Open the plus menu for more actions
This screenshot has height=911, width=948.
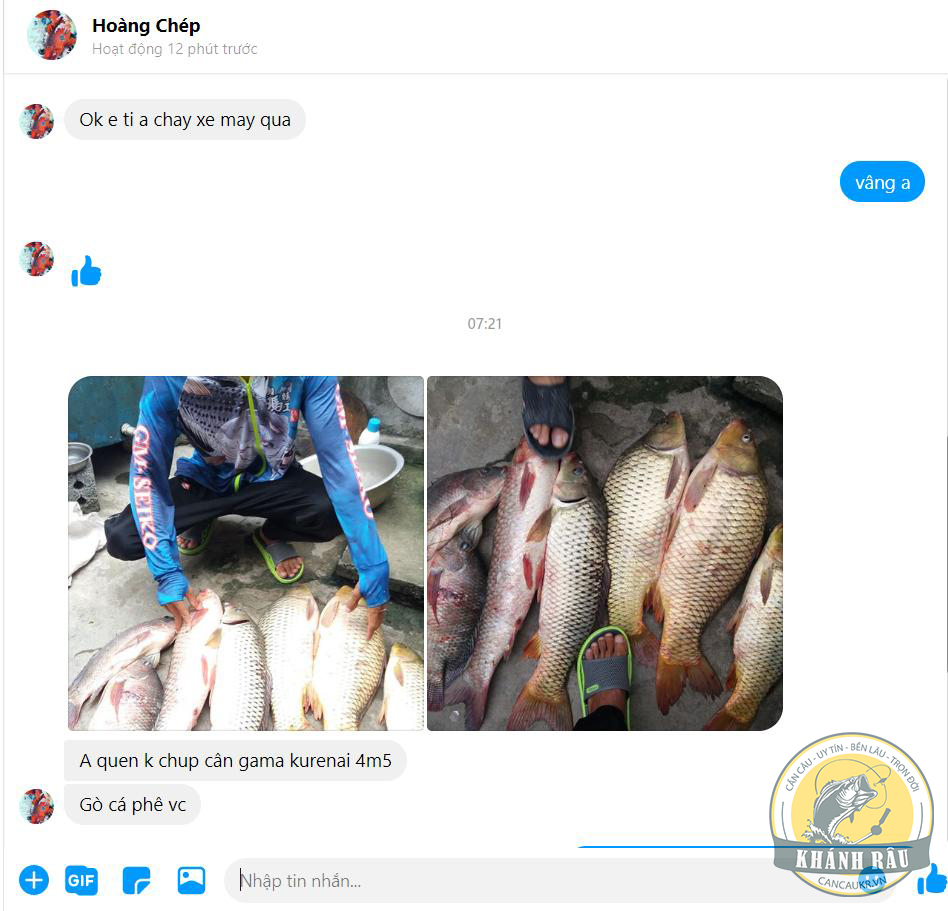(34, 880)
